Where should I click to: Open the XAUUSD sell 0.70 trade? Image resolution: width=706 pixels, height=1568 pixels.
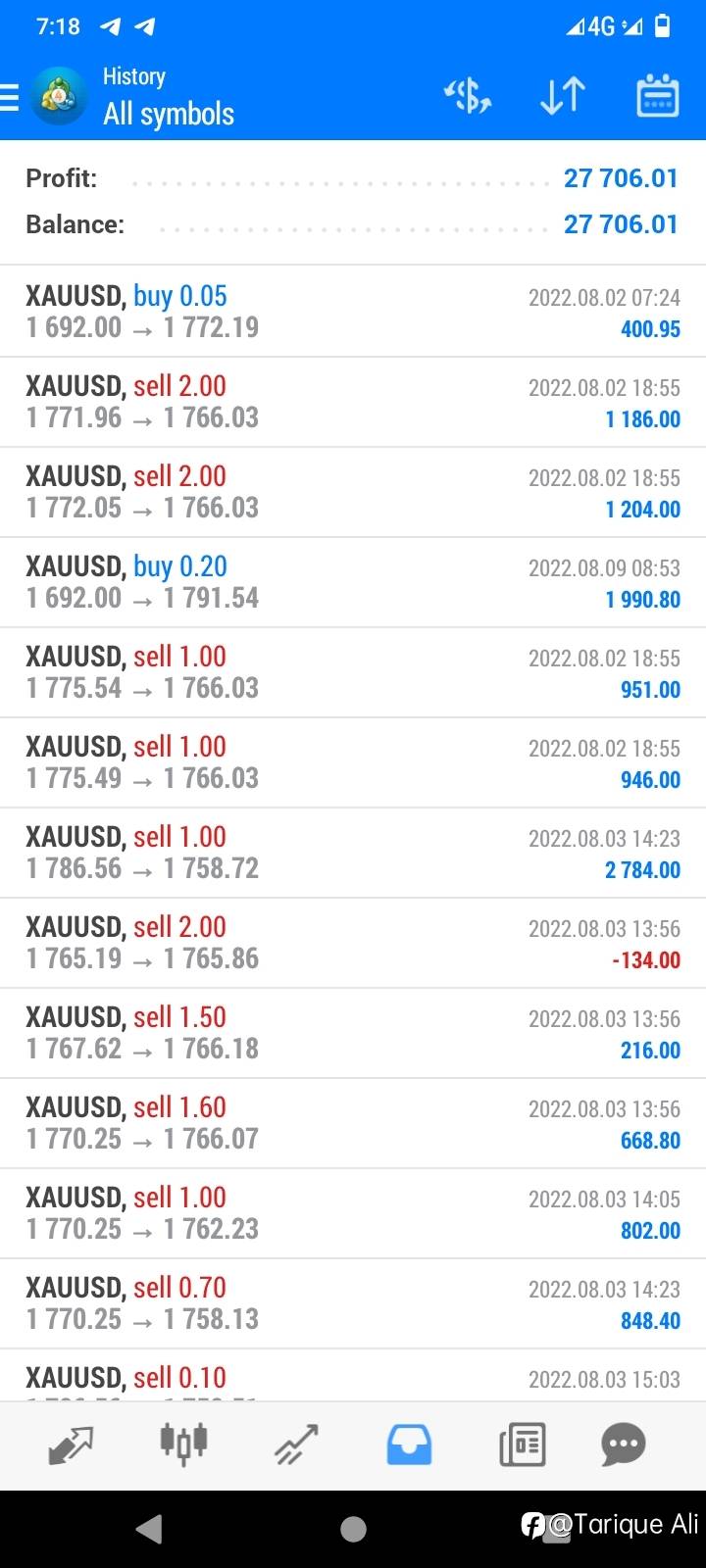click(353, 1303)
